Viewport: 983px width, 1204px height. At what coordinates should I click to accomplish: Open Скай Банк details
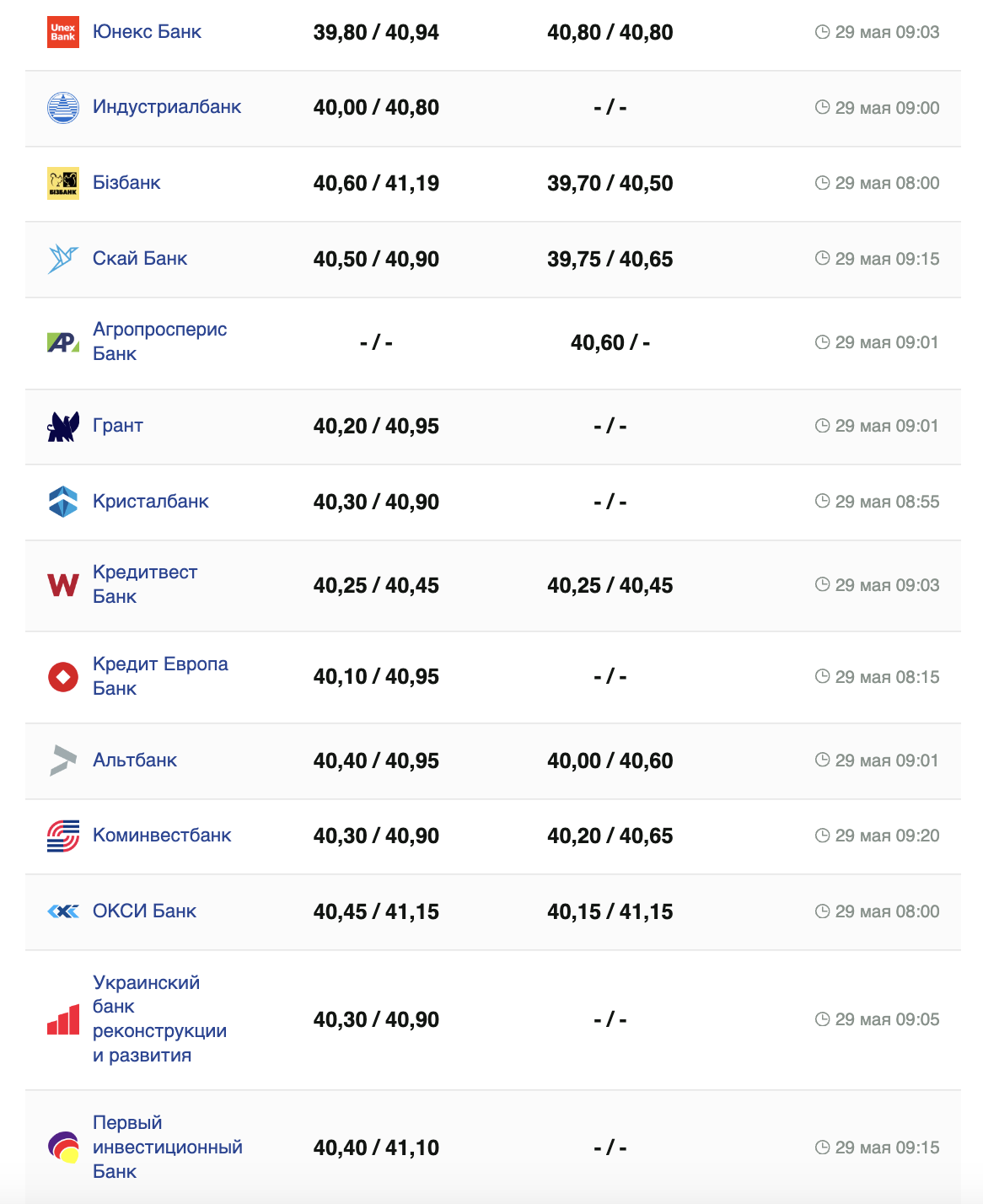(x=140, y=259)
